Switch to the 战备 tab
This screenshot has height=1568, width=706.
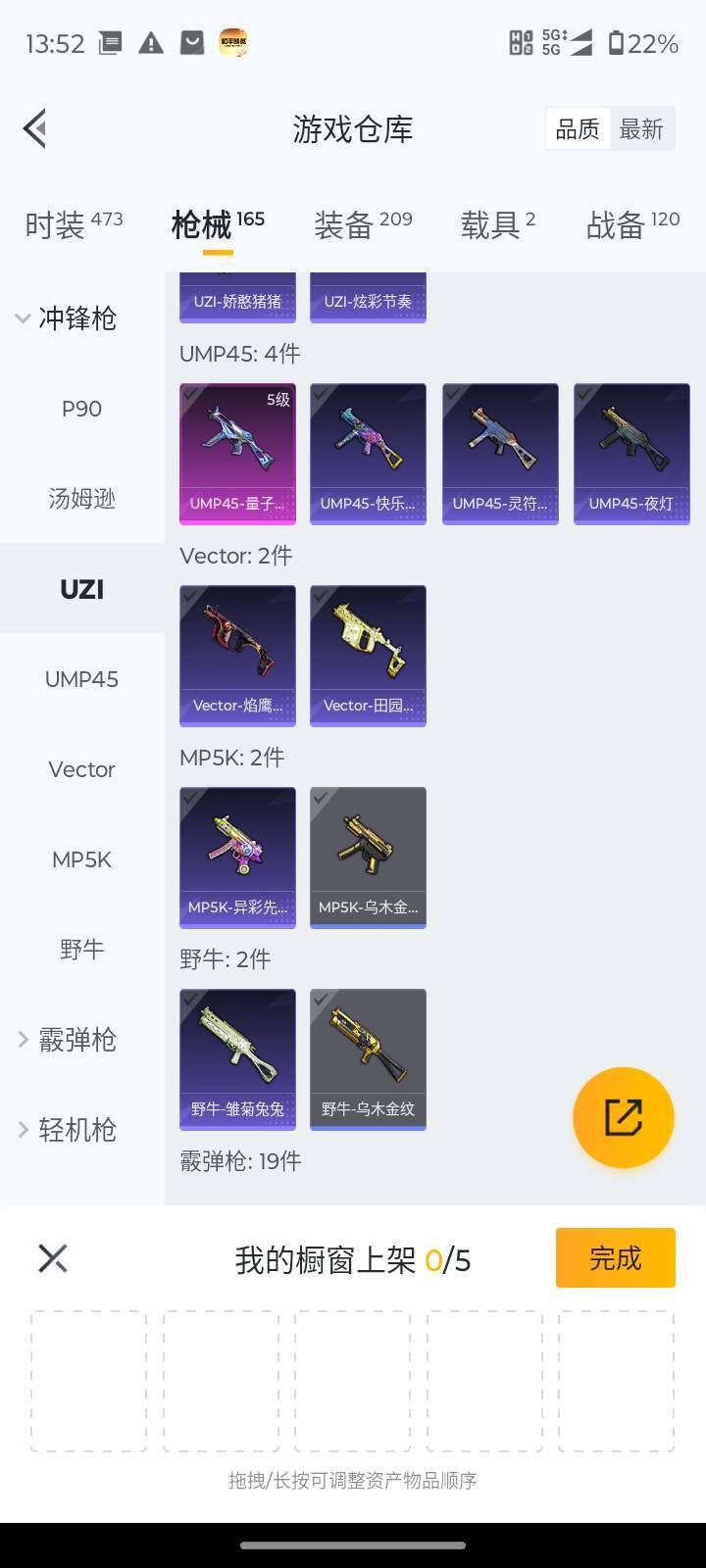tap(632, 224)
